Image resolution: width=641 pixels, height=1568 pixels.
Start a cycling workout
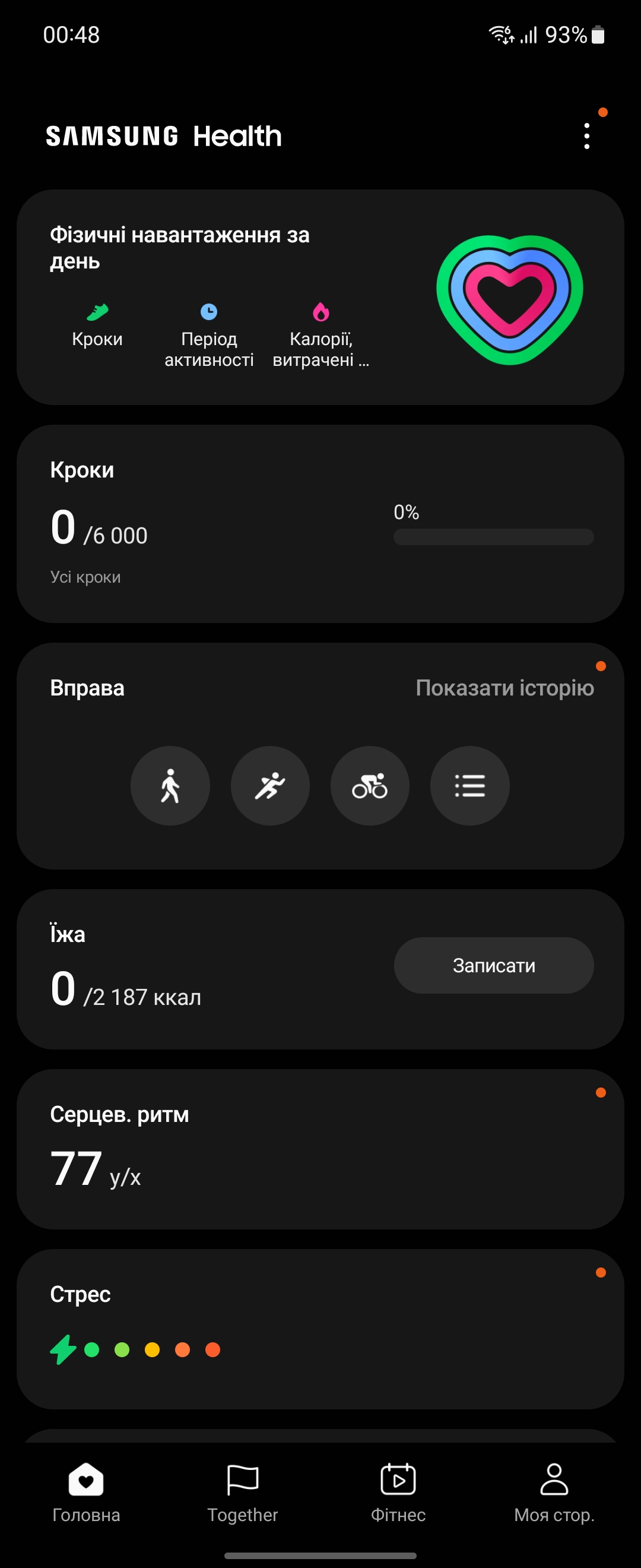click(370, 786)
